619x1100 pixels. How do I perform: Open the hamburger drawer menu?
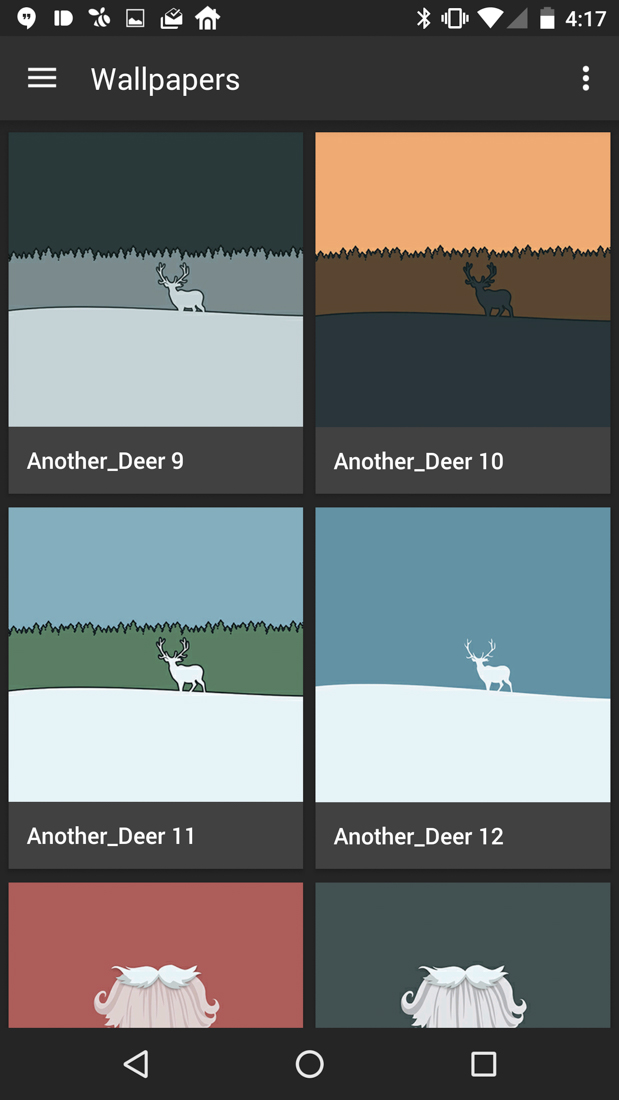tap(42, 78)
